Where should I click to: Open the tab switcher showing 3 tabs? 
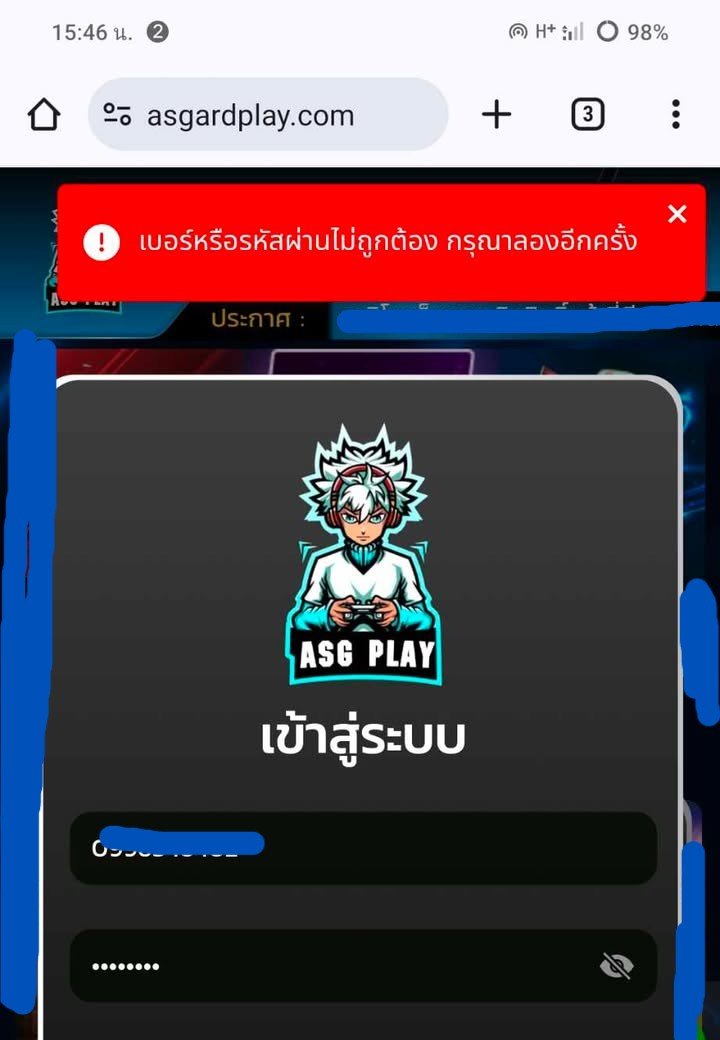pos(587,116)
